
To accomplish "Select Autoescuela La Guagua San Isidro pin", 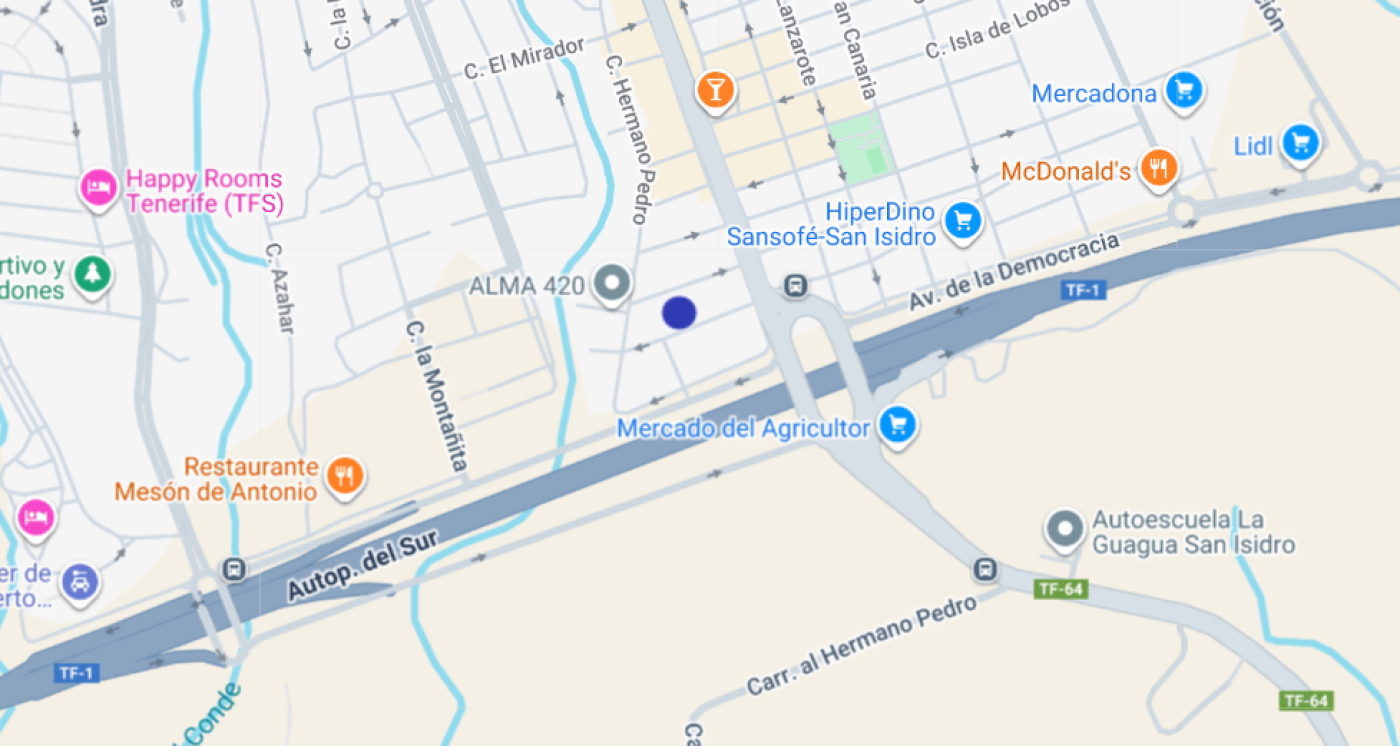I will click(1065, 527).
